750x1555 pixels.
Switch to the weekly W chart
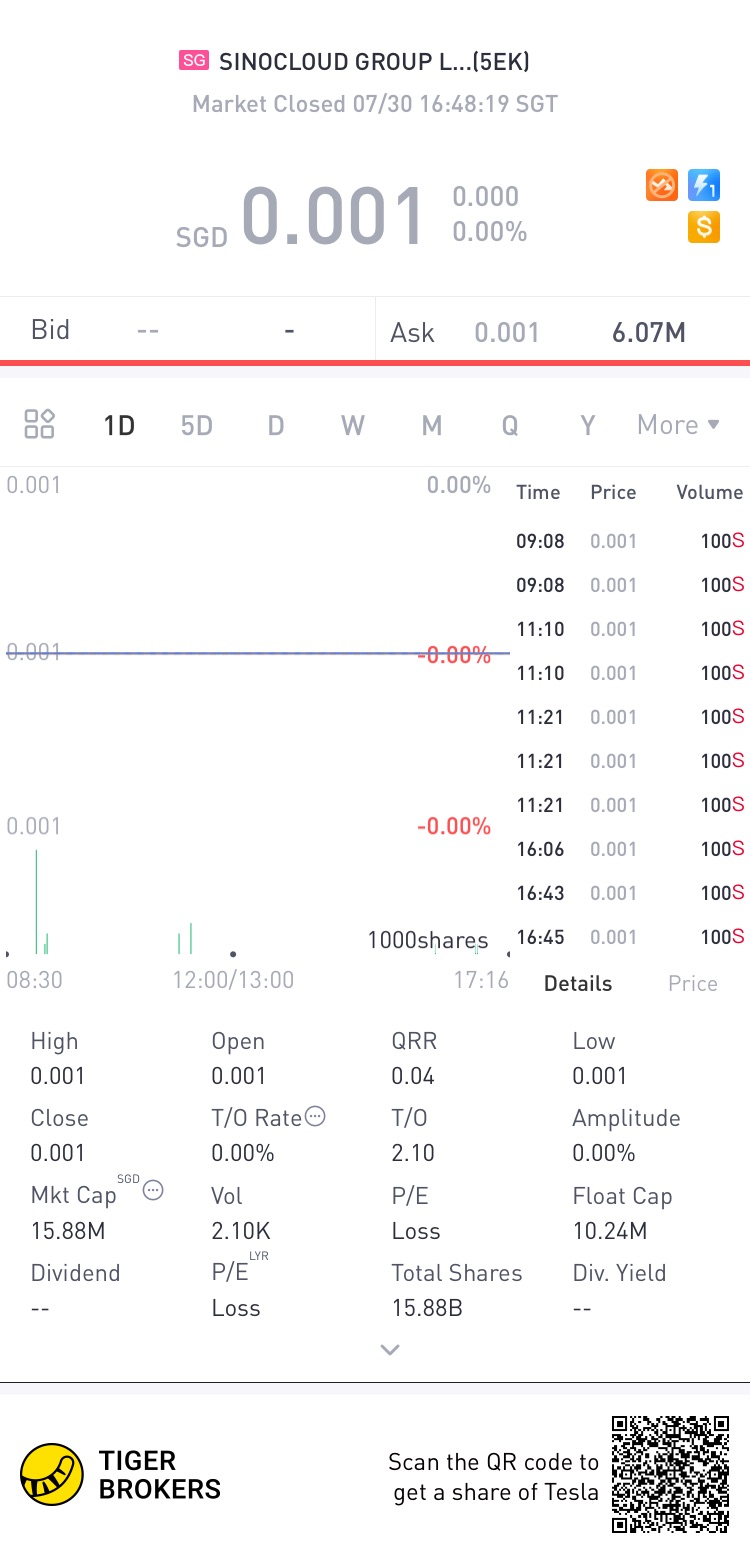(x=352, y=426)
